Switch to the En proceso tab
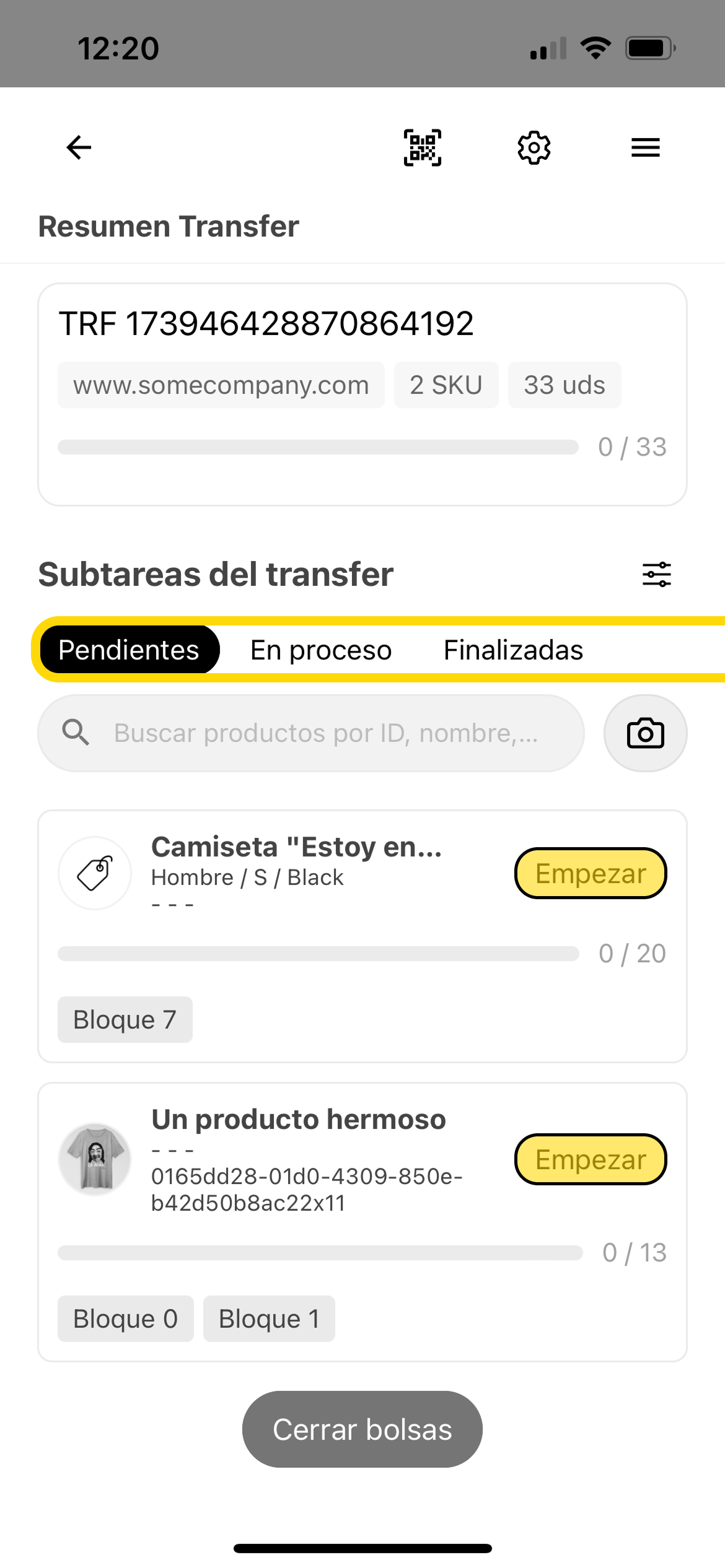The image size is (725, 1568). pos(321,650)
